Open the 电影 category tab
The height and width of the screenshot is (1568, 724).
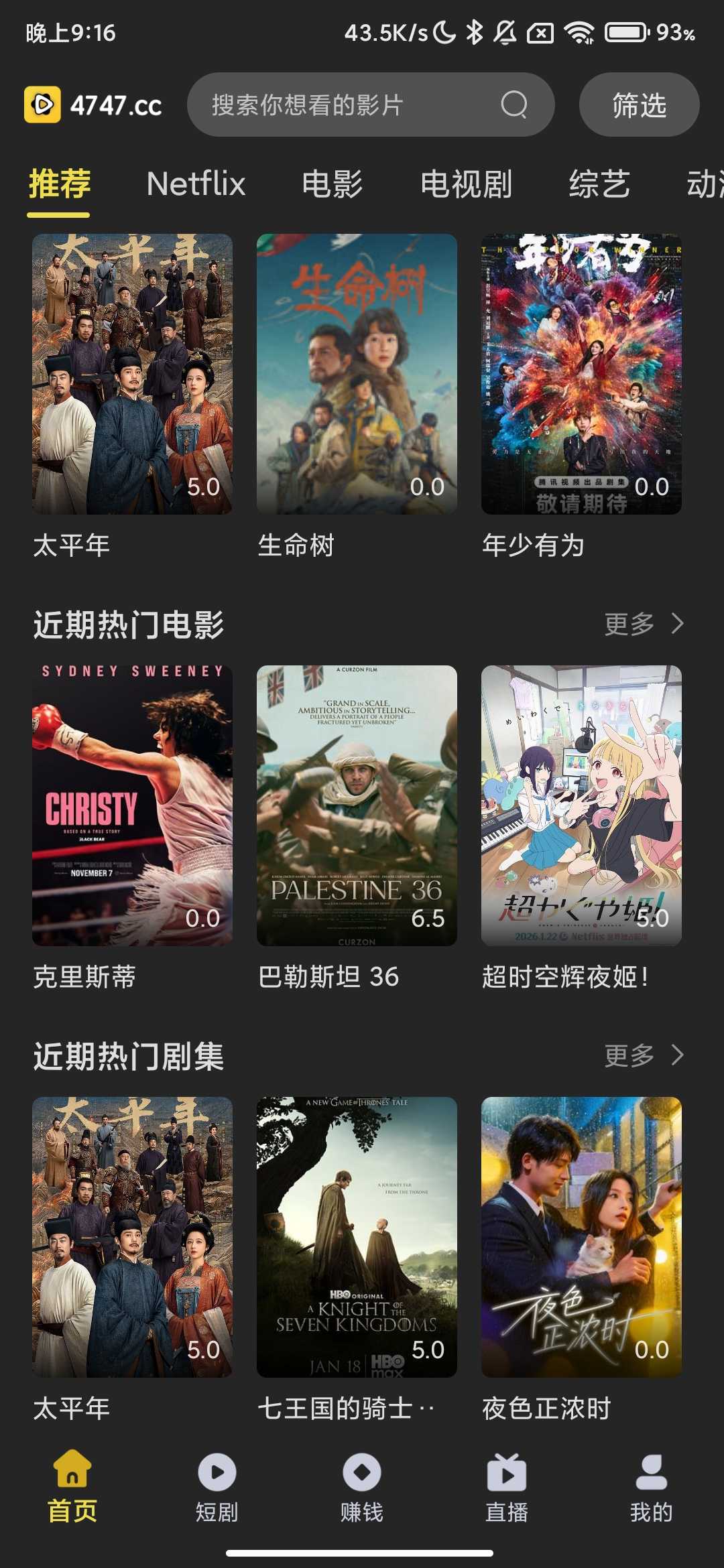(x=333, y=184)
